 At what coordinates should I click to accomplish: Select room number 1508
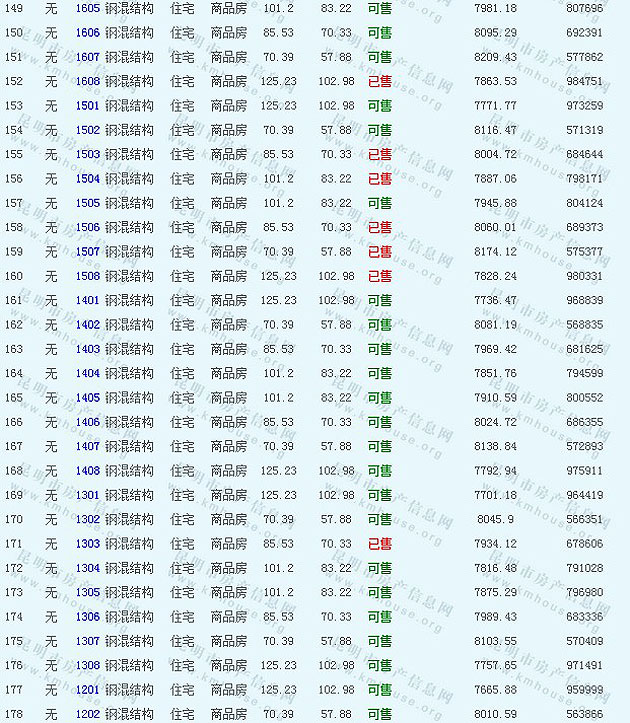[x=87, y=276]
